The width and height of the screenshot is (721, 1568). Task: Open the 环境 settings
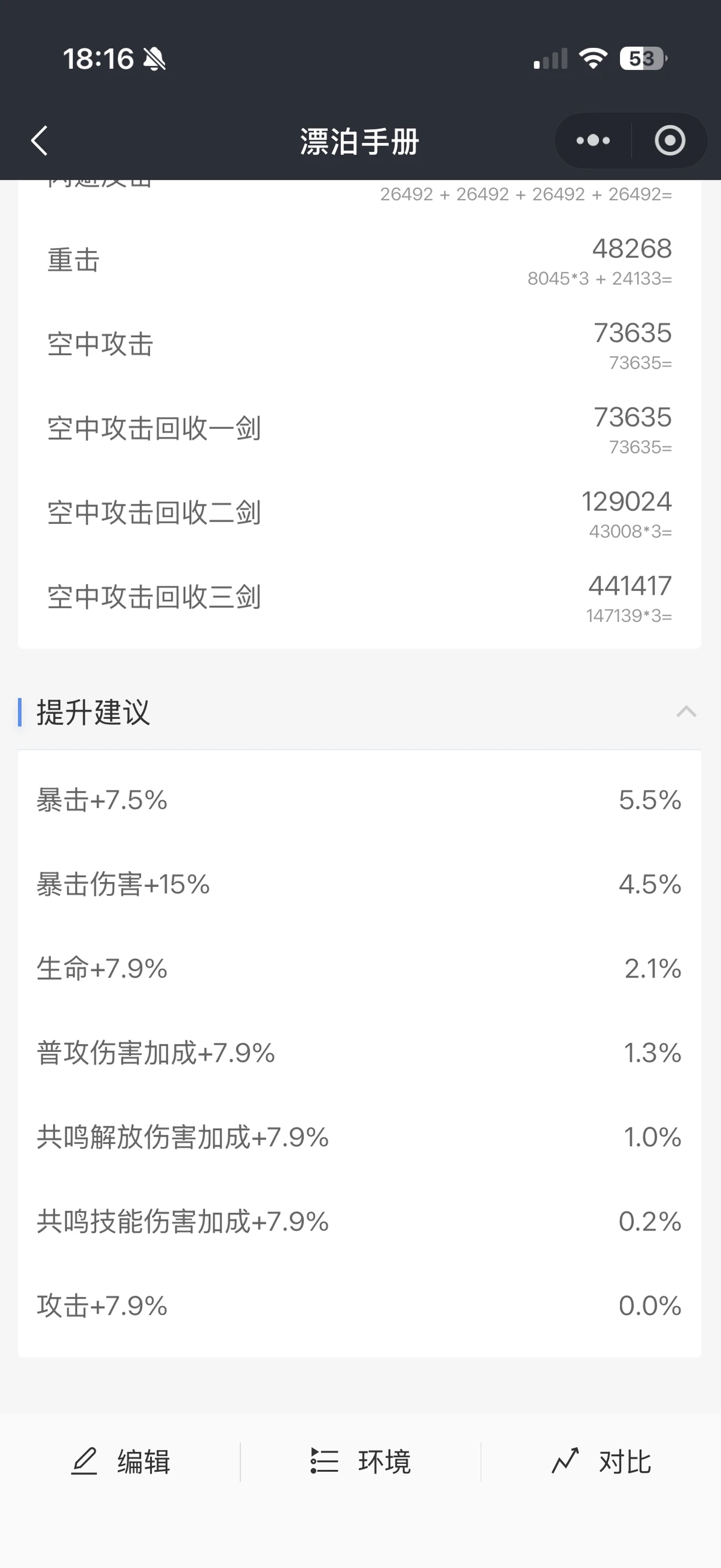point(361,1462)
